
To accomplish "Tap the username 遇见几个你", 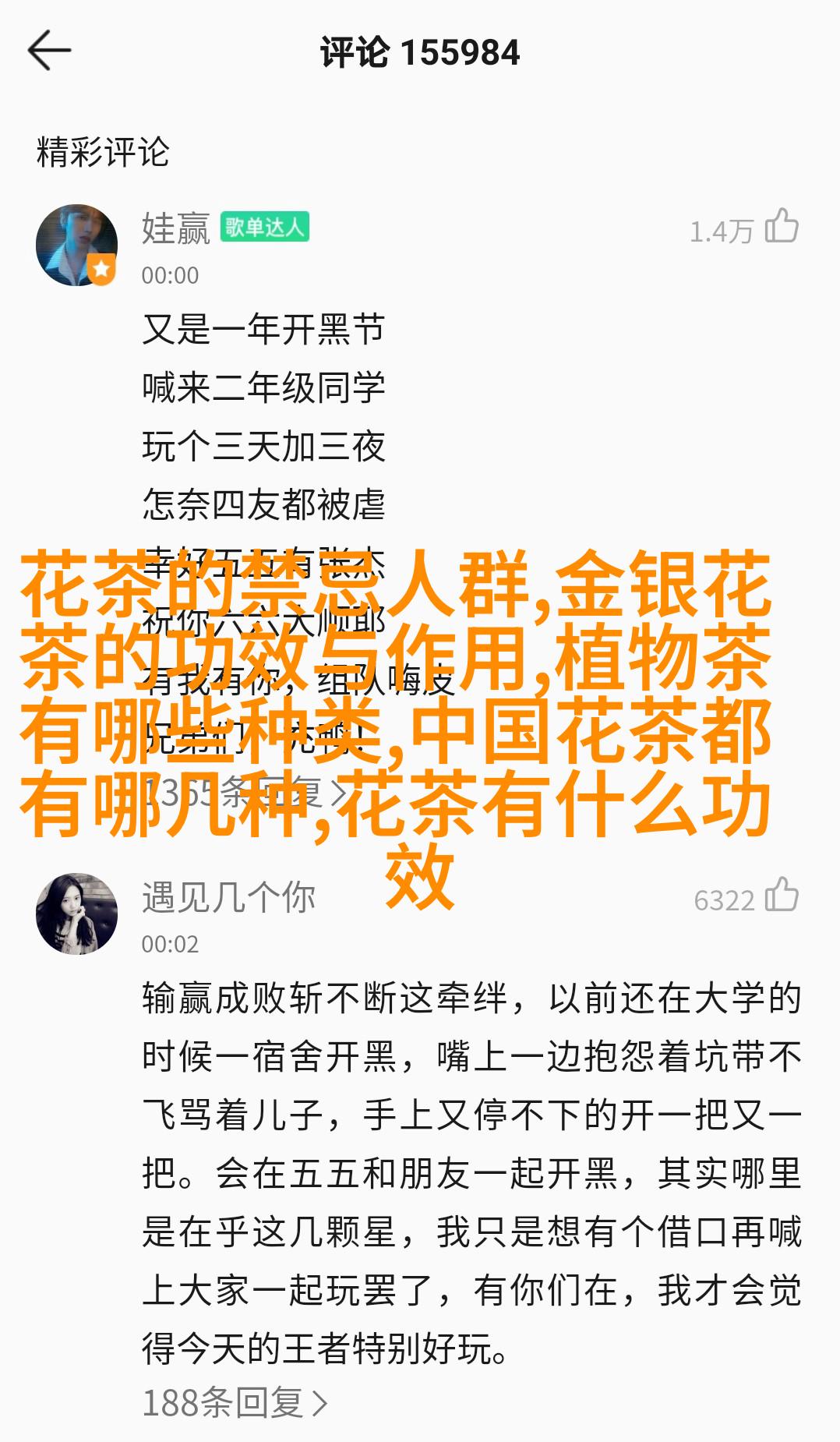I will click(228, 897).
